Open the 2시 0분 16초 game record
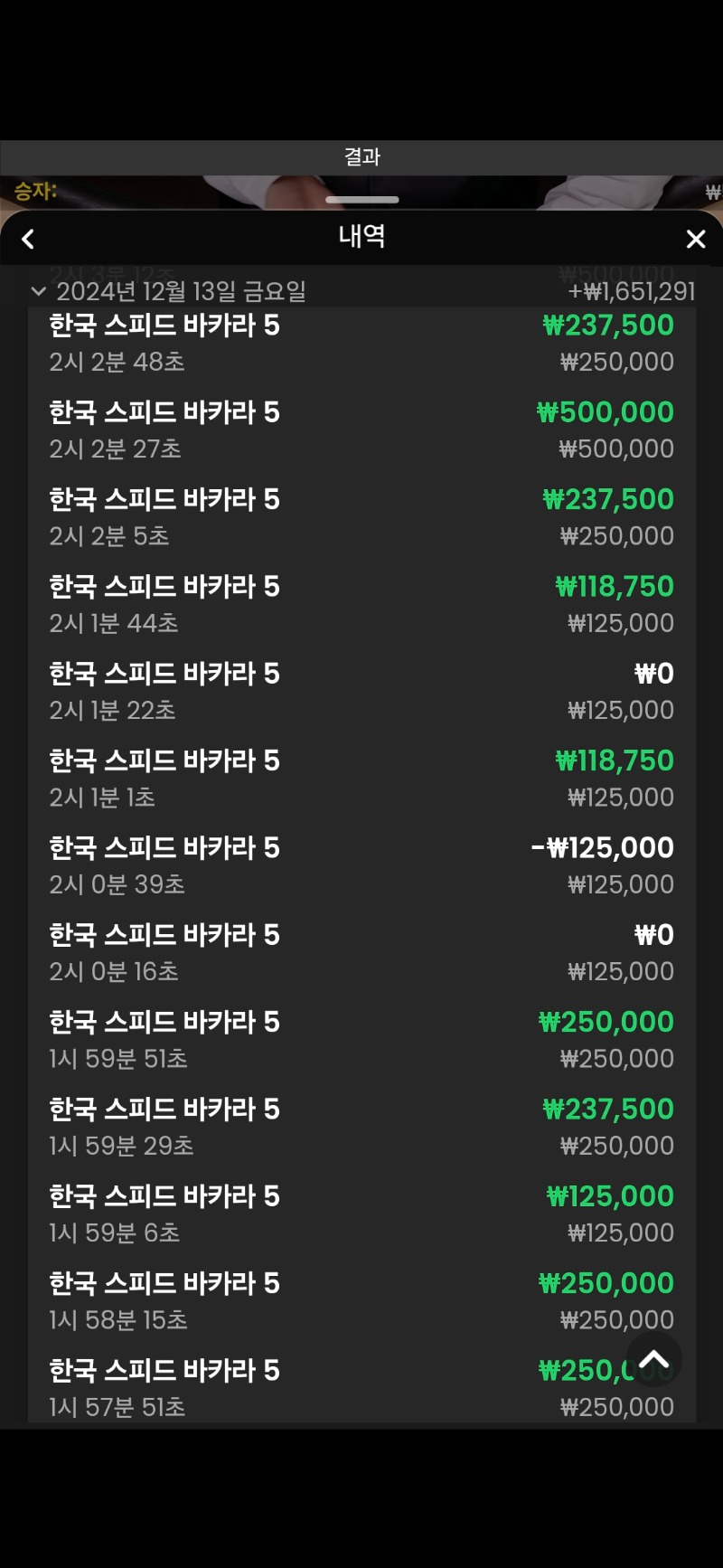Screen dimensions: 723x1568 pos(361,953)
